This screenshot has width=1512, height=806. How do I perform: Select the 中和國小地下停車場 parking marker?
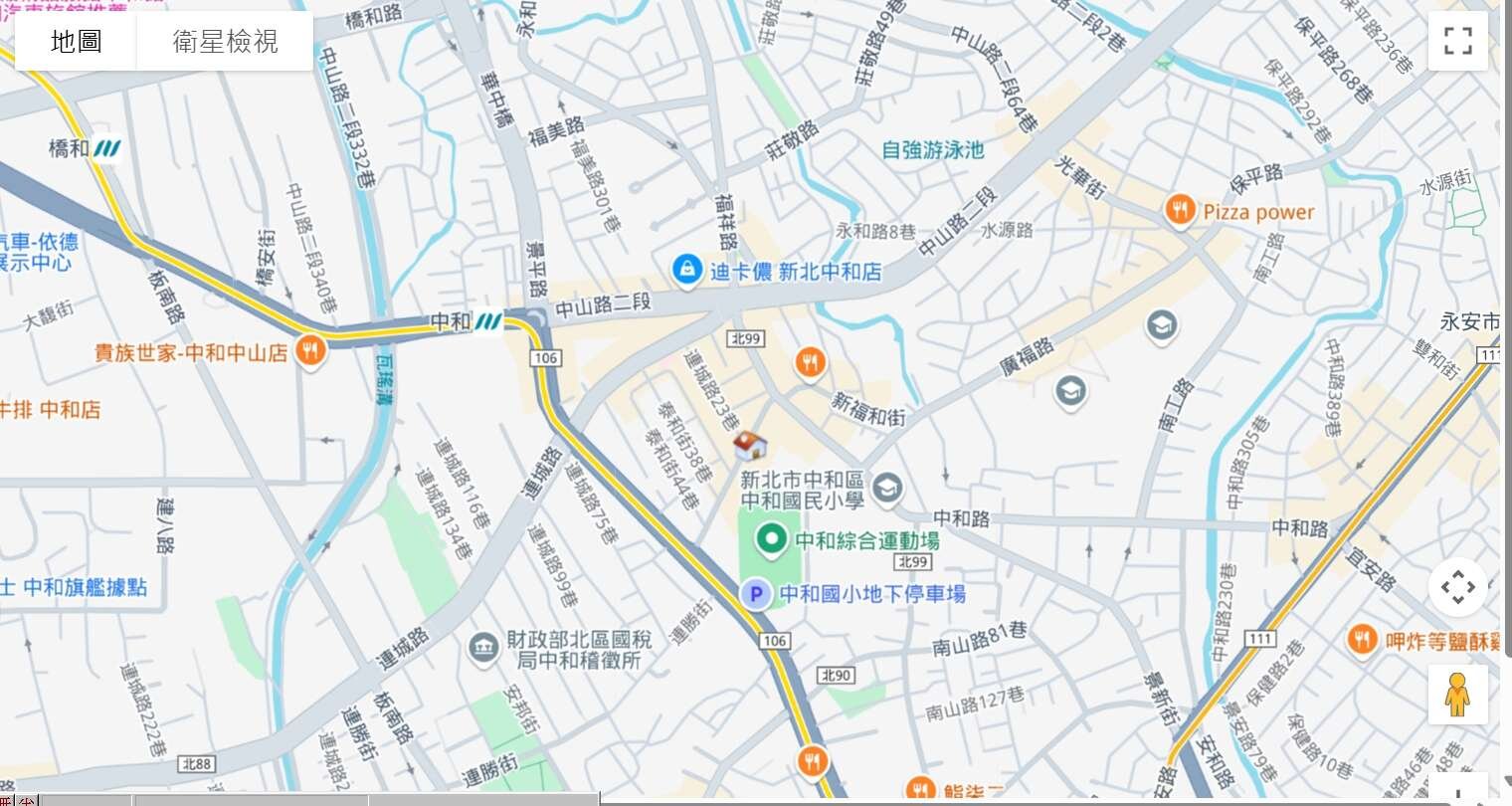756,595
